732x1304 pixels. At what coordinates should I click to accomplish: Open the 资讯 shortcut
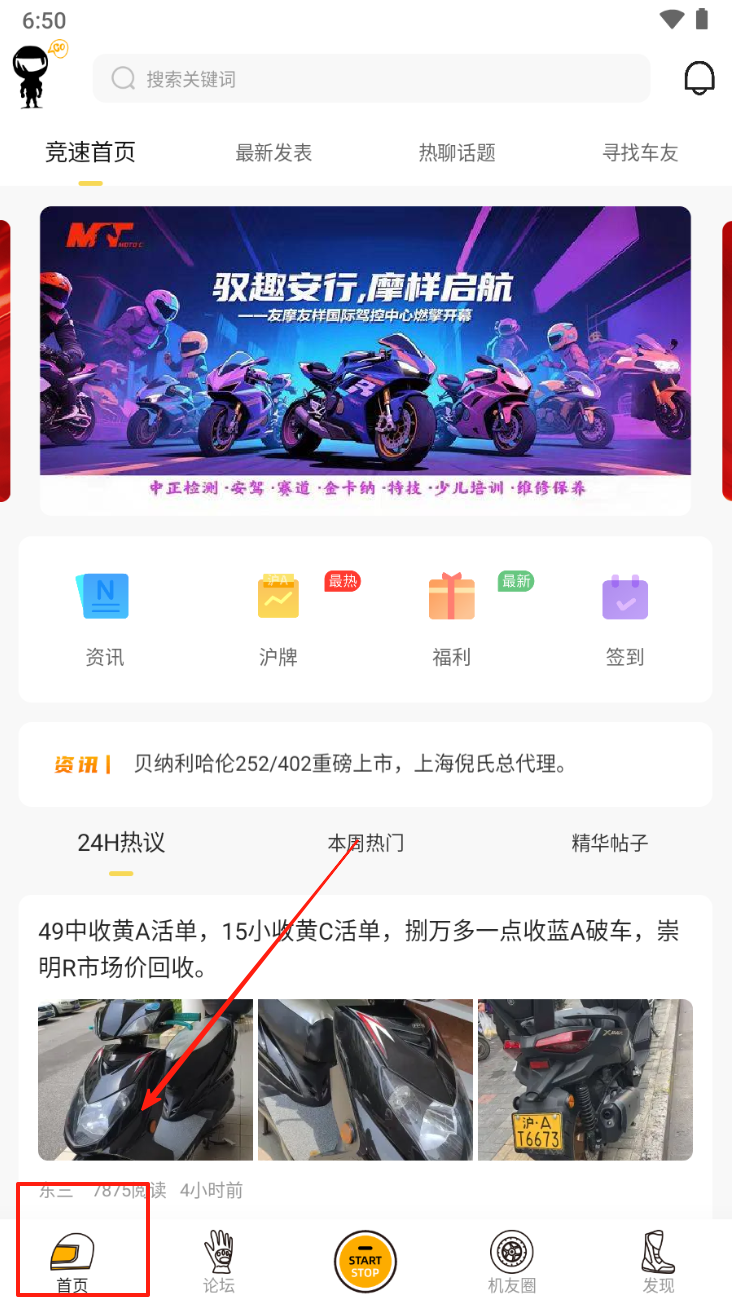pos(105,618)
